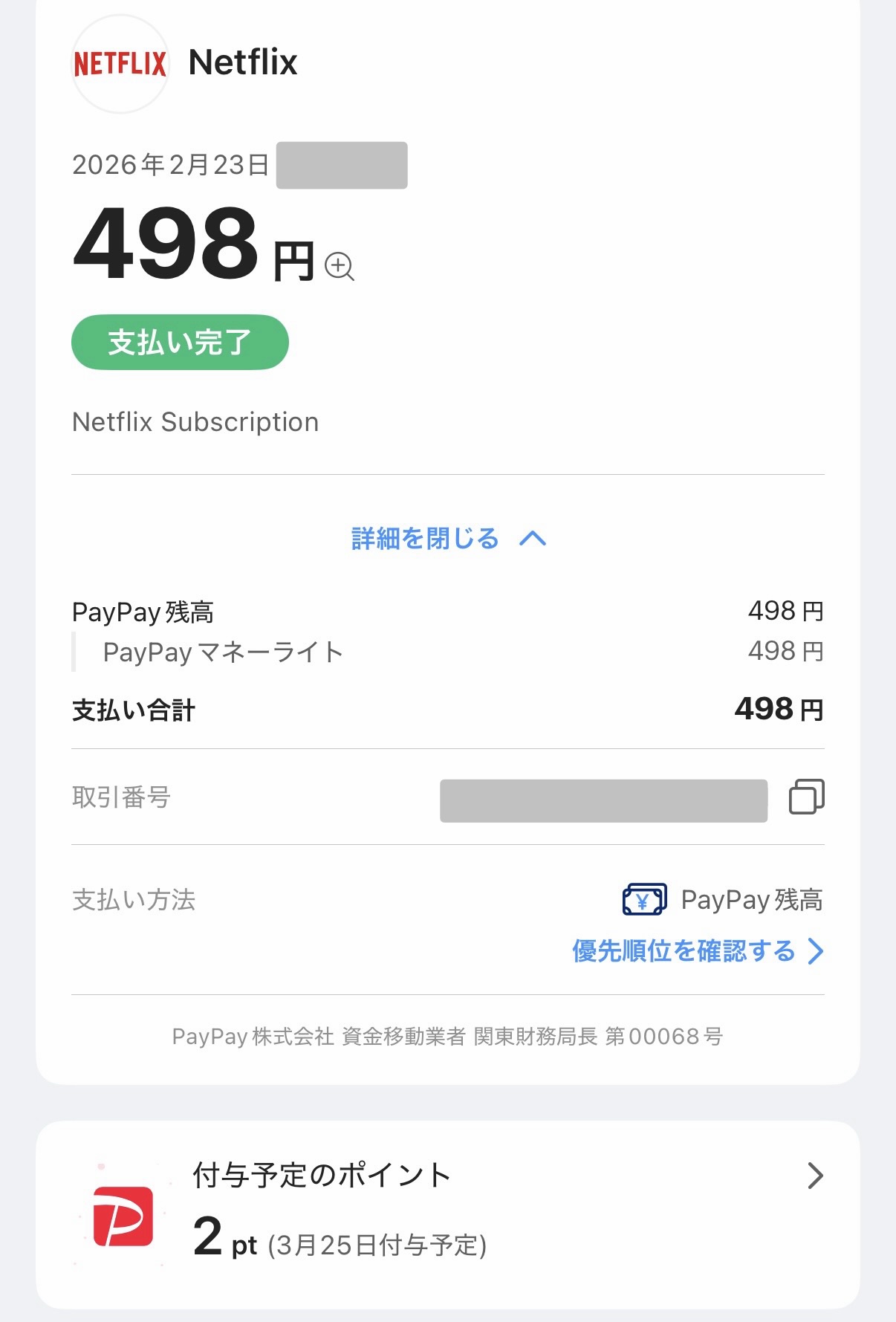
Task: Click the PayPay残高 payment method label
Action: [x=753, y=900]
